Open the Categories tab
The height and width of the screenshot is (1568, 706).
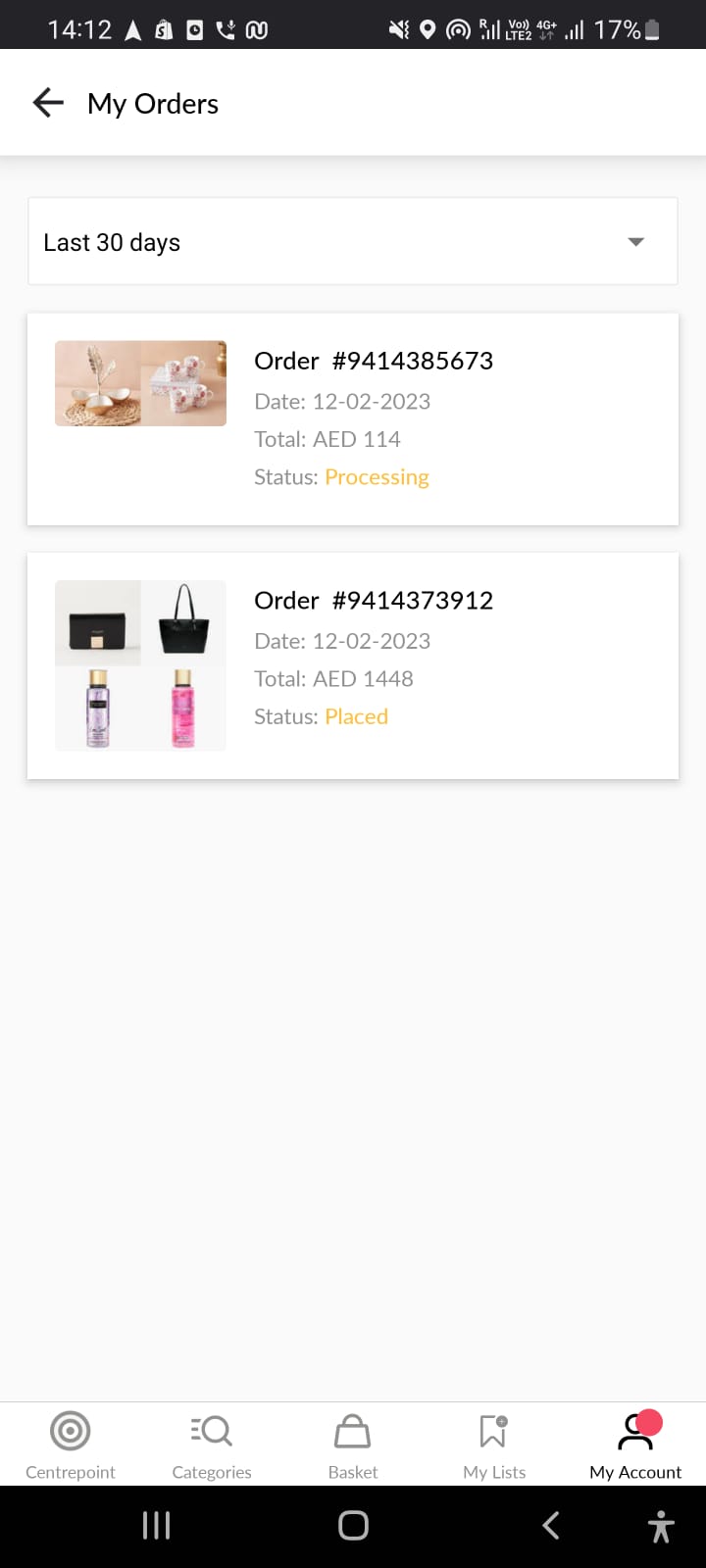[x=212, y=1445]
